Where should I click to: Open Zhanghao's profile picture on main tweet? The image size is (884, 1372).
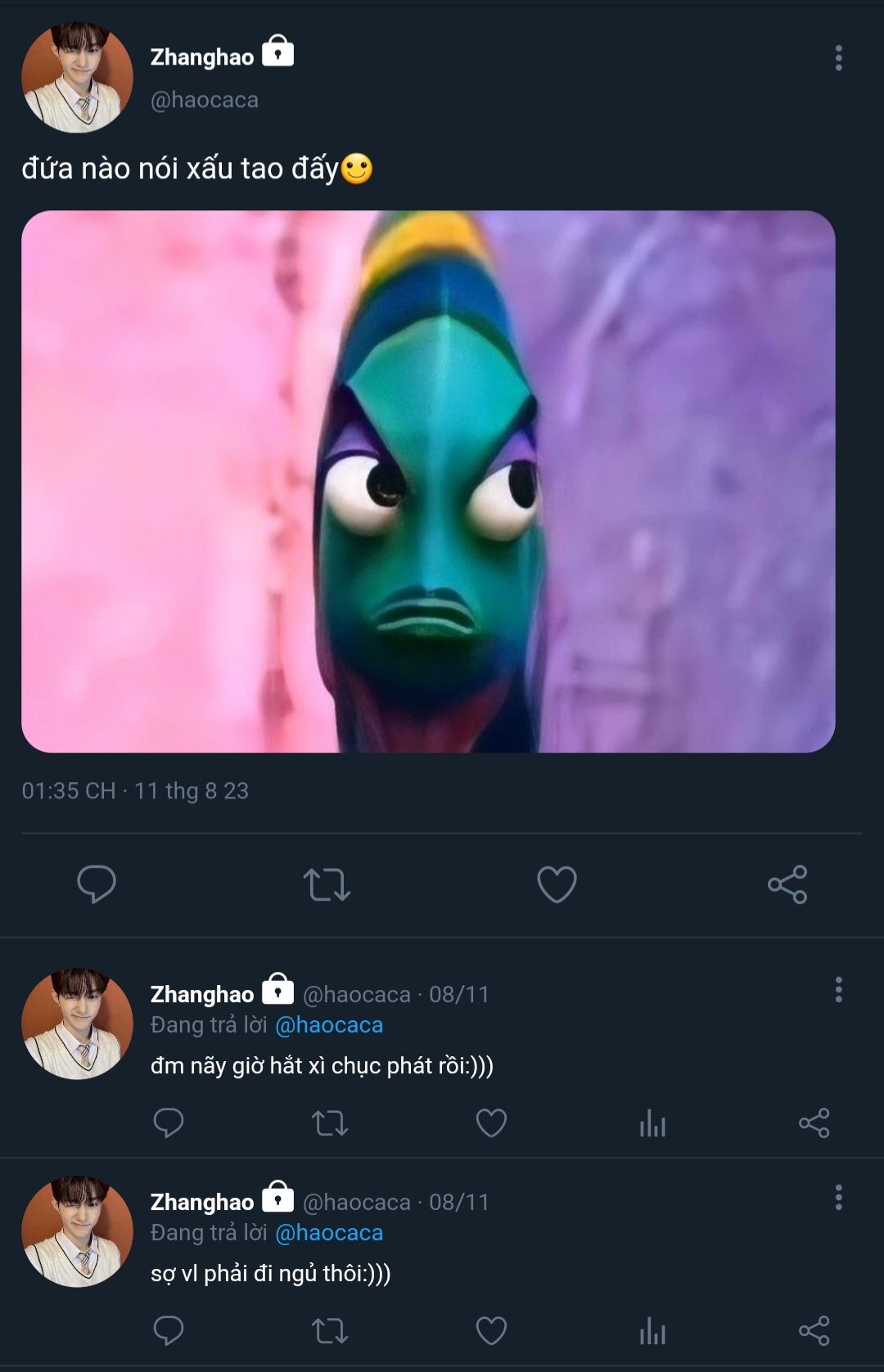tap(77, 78)
